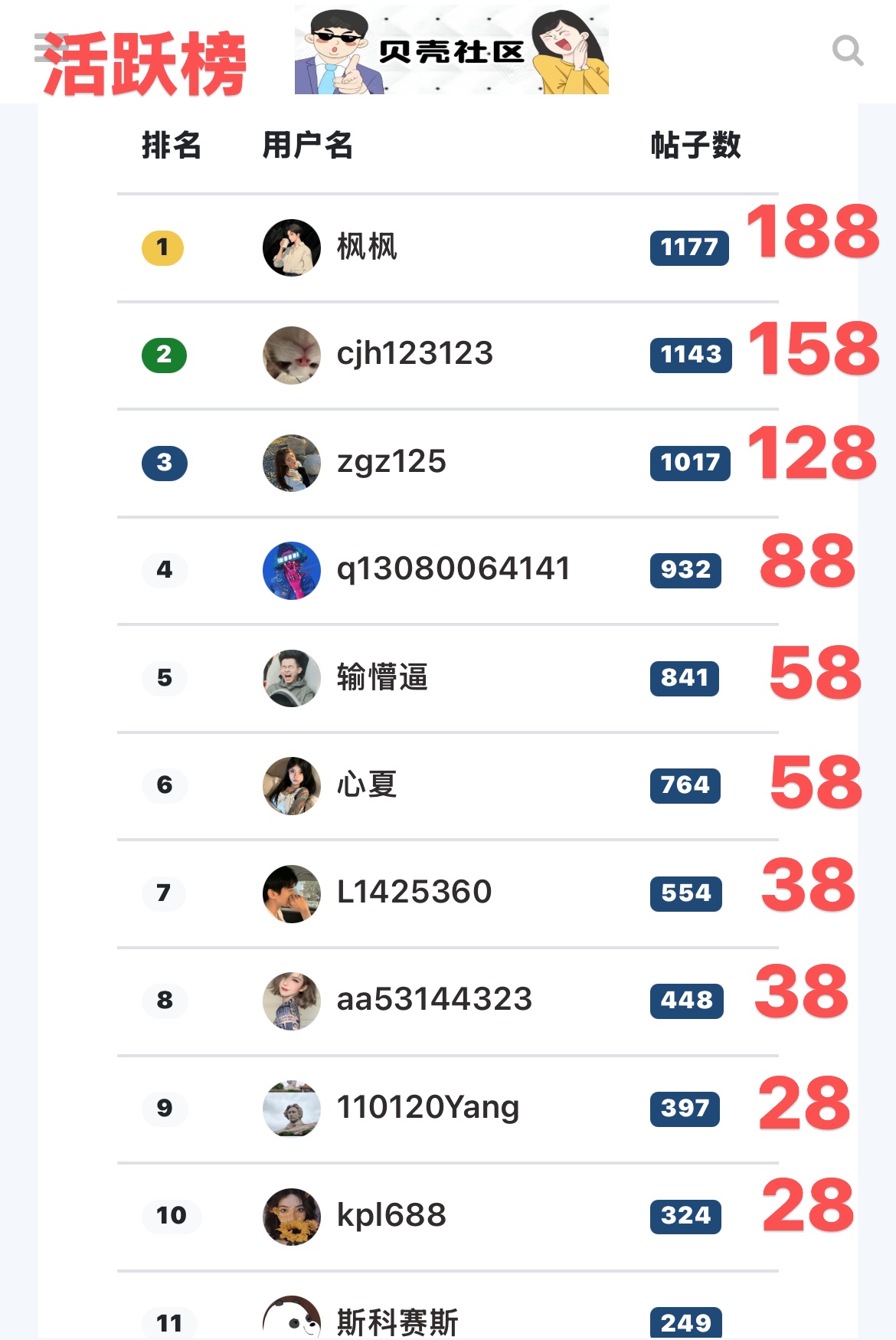Select user q13080064141
896x1340 pixels.
point(453,569)
